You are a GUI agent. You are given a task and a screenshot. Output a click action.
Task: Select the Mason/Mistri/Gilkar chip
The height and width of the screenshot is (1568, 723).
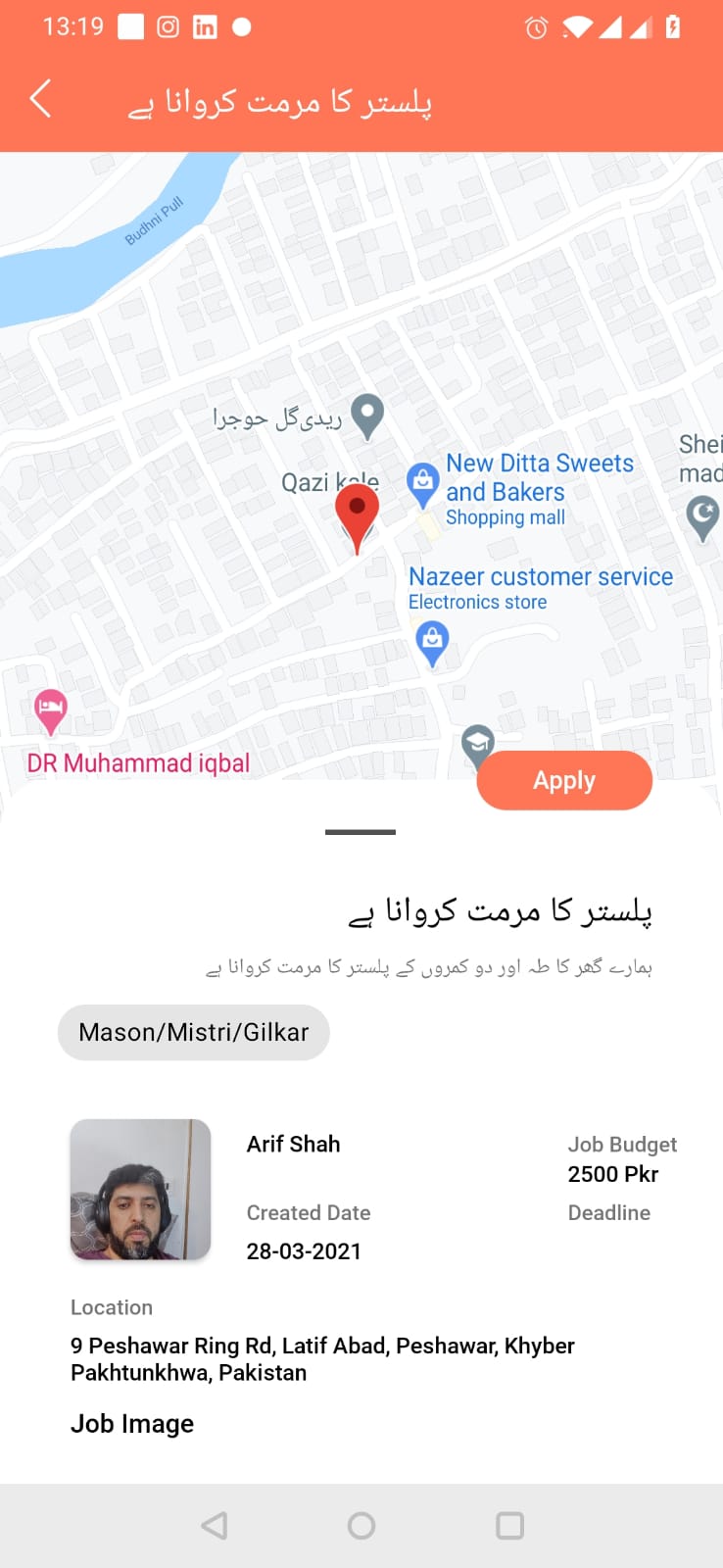click(x=194, y=1032)
